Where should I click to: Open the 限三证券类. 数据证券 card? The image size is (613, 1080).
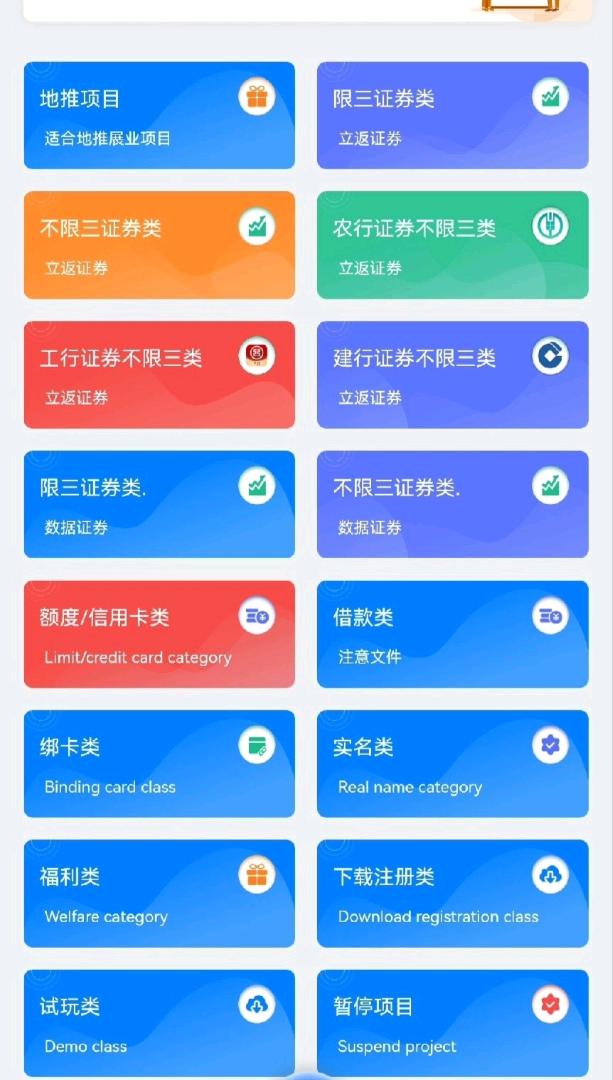pos(159,504)
